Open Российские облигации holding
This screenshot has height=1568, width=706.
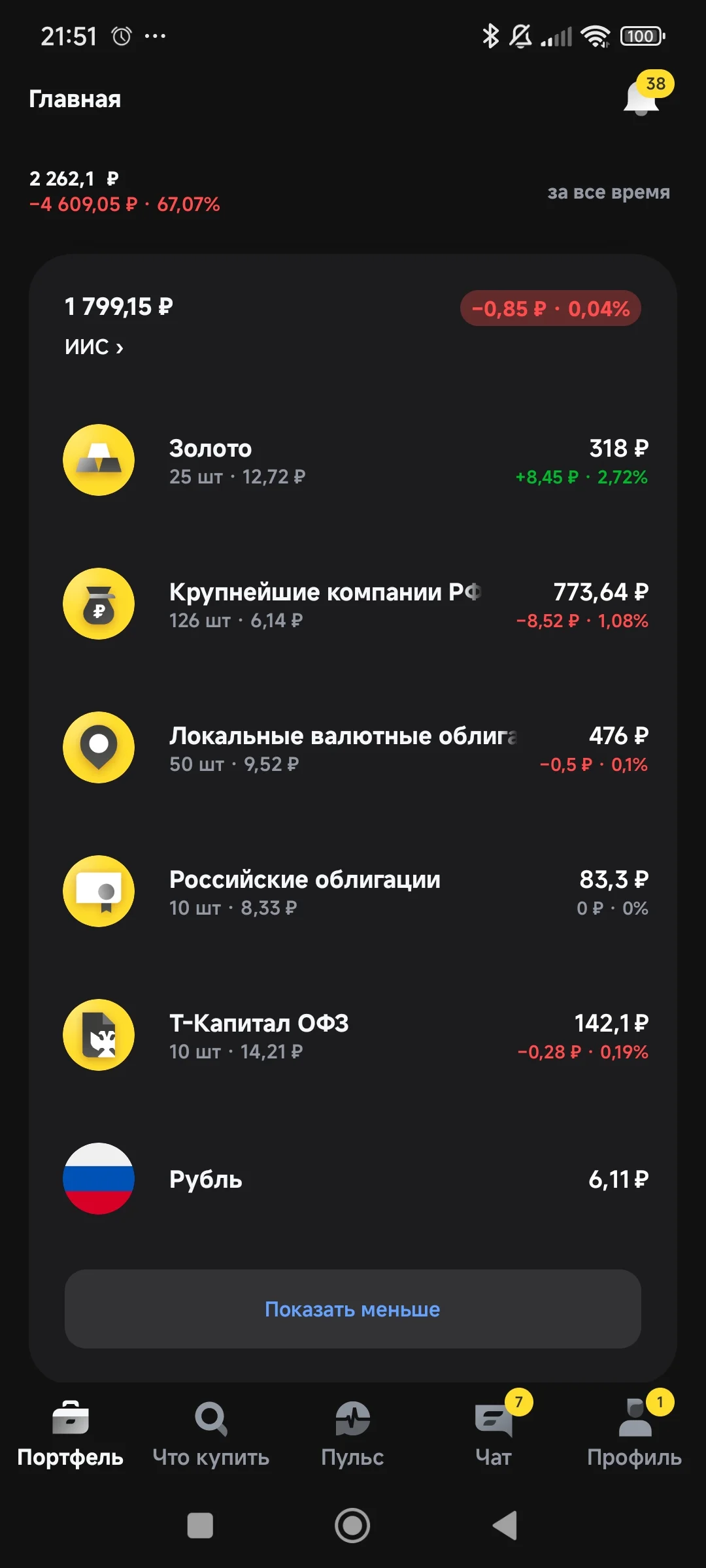pyautogui.click(x=353, y=892)
